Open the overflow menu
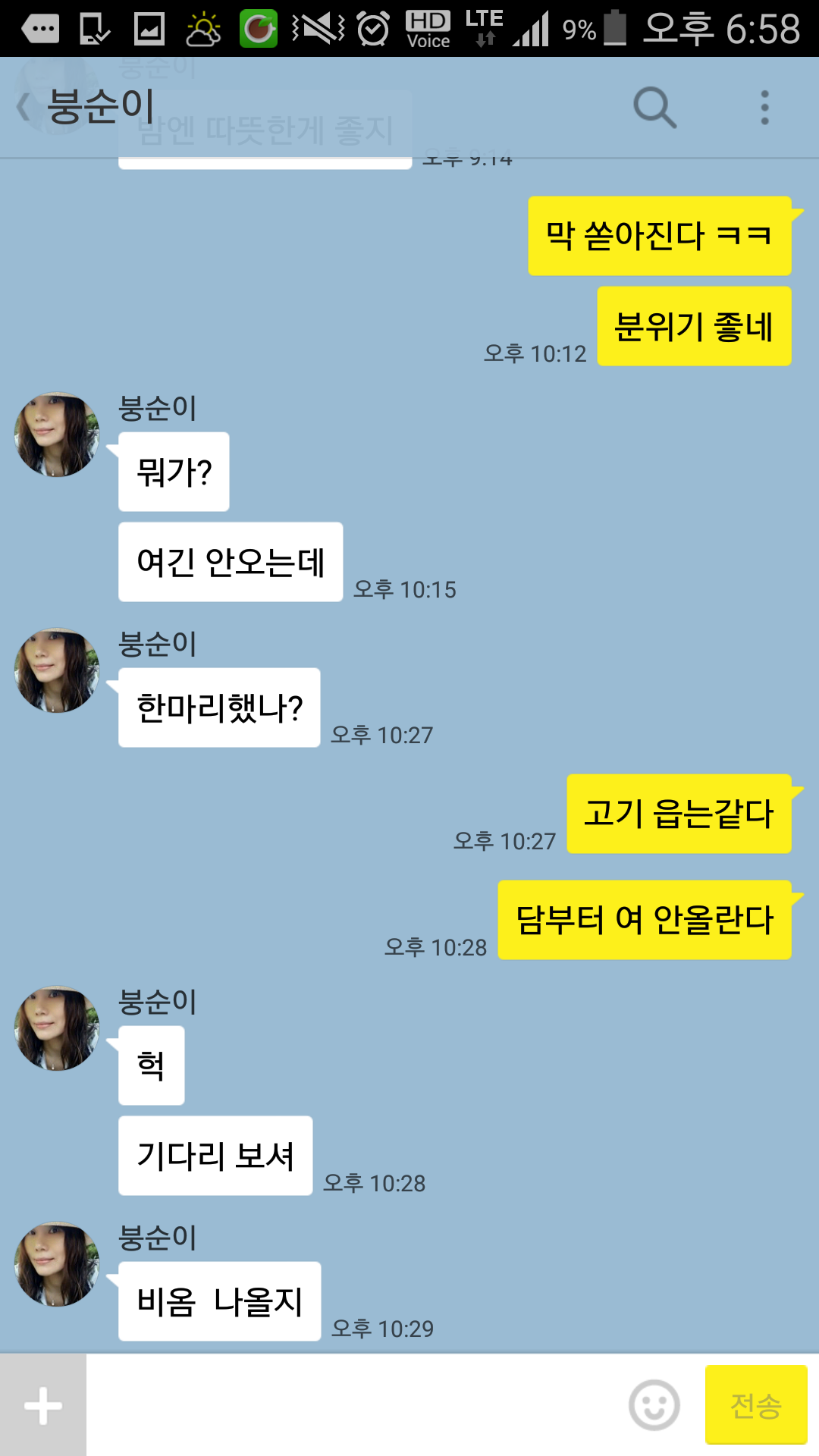Viewport: 819px width, 1456px height. coord(764,107)
